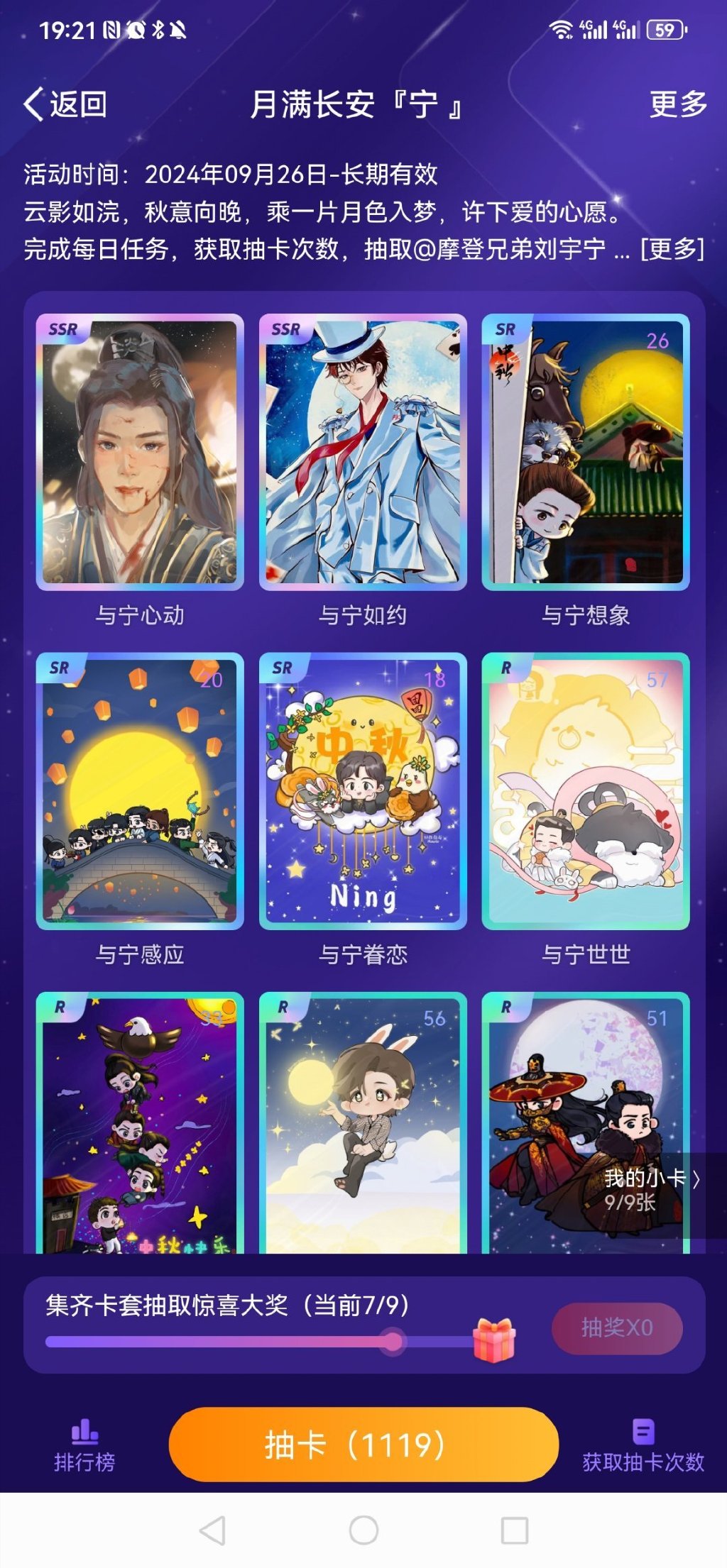
Task: Open 获取抽卡次数 to earn draws
Action: 643,1446
